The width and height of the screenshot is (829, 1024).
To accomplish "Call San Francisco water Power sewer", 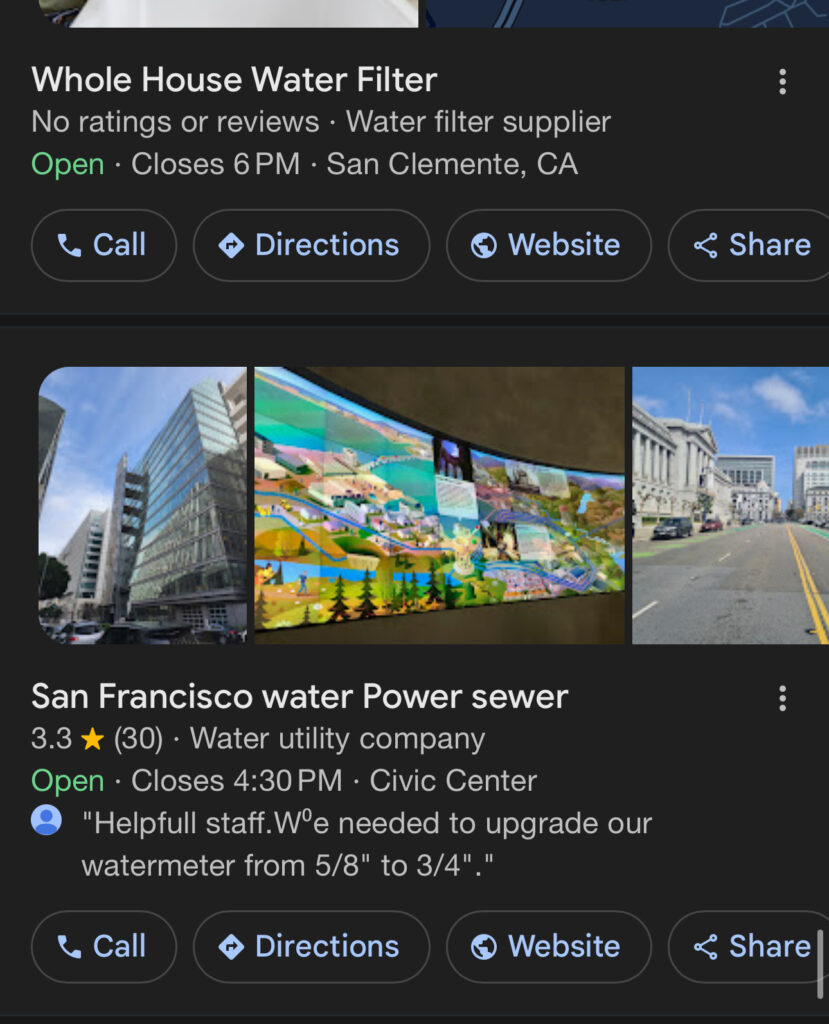I will 103,946.
